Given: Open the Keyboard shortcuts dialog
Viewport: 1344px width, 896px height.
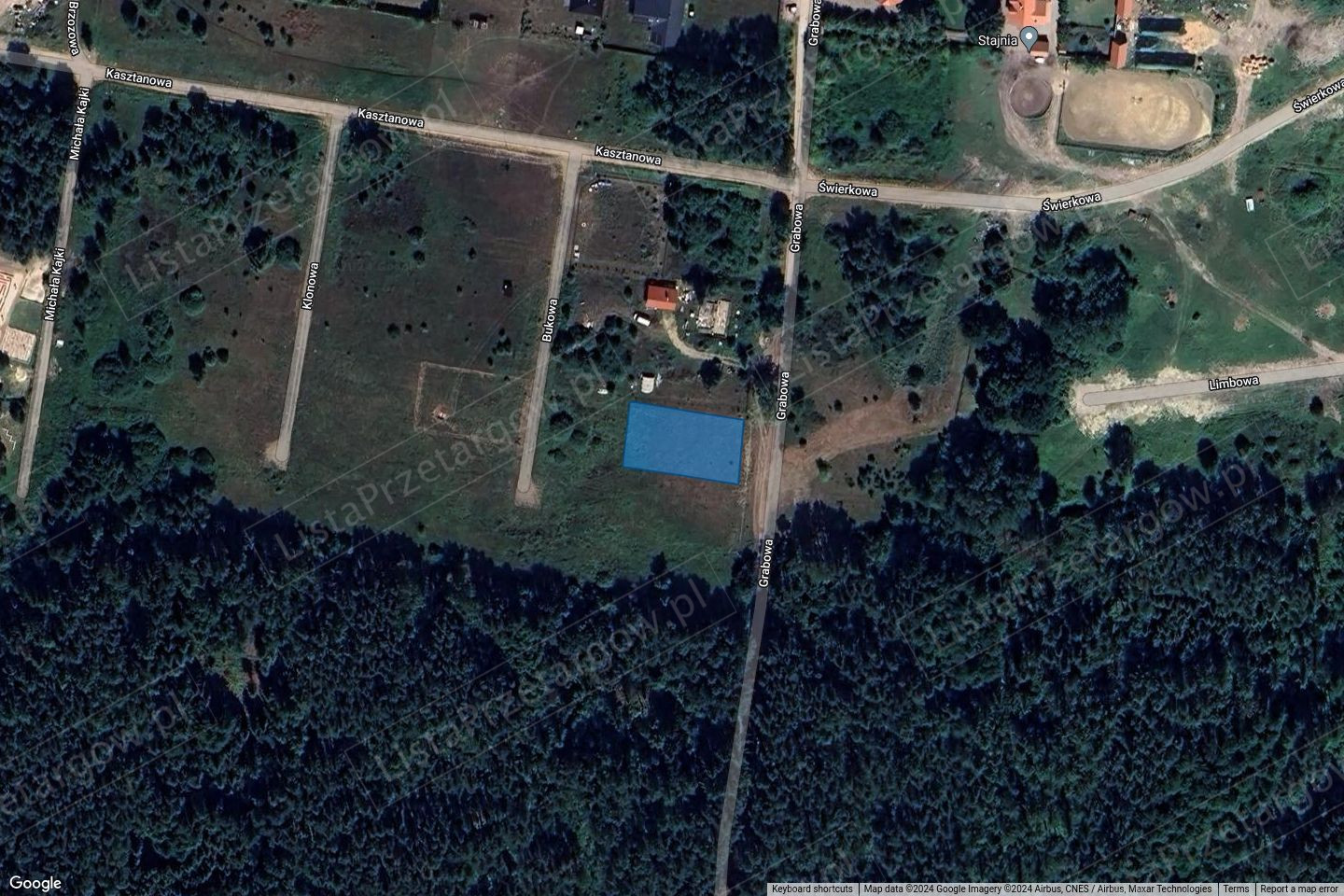Looking at the screenshot, I should click(x=811, y=889).
